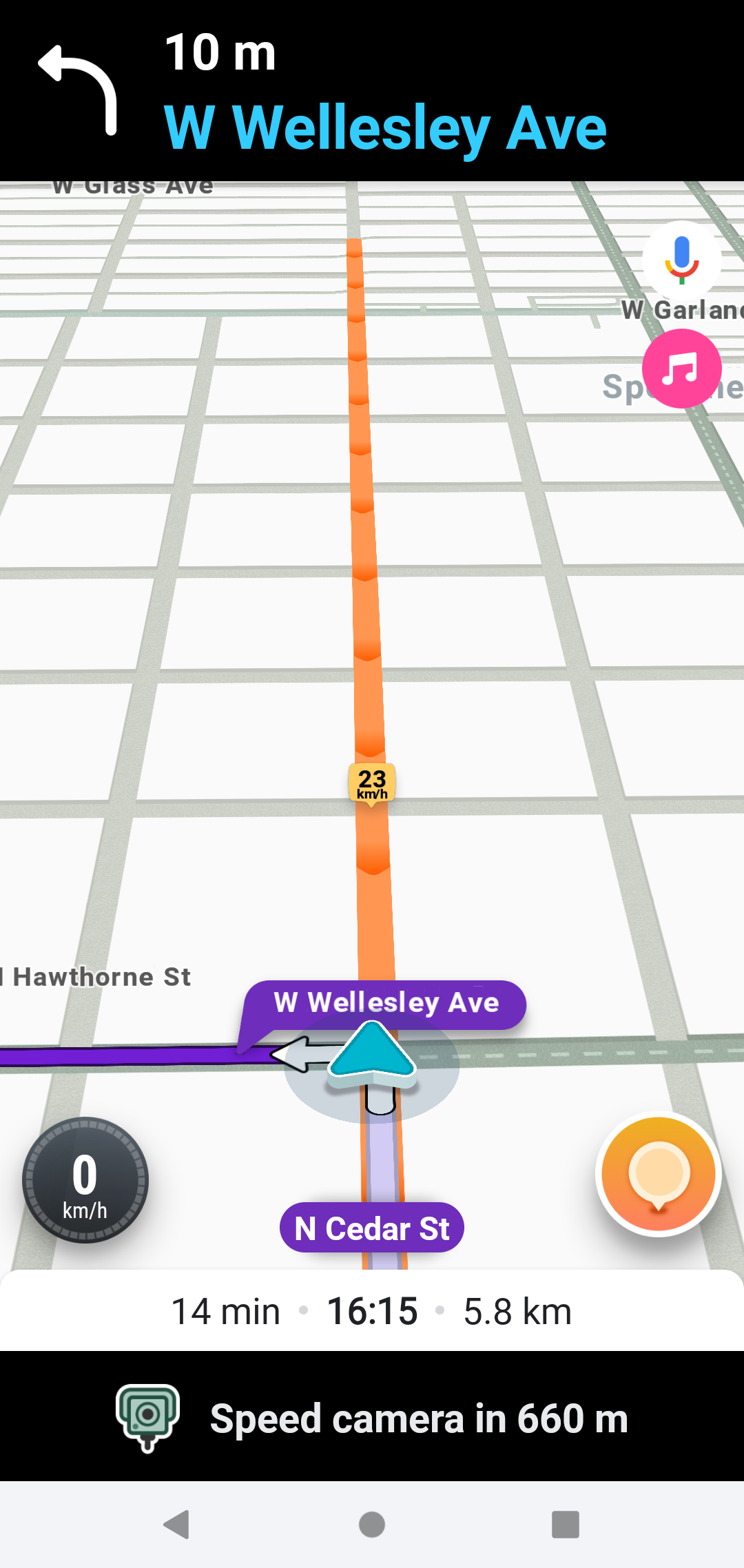Open the orange report button

(x=658, y=1173)
